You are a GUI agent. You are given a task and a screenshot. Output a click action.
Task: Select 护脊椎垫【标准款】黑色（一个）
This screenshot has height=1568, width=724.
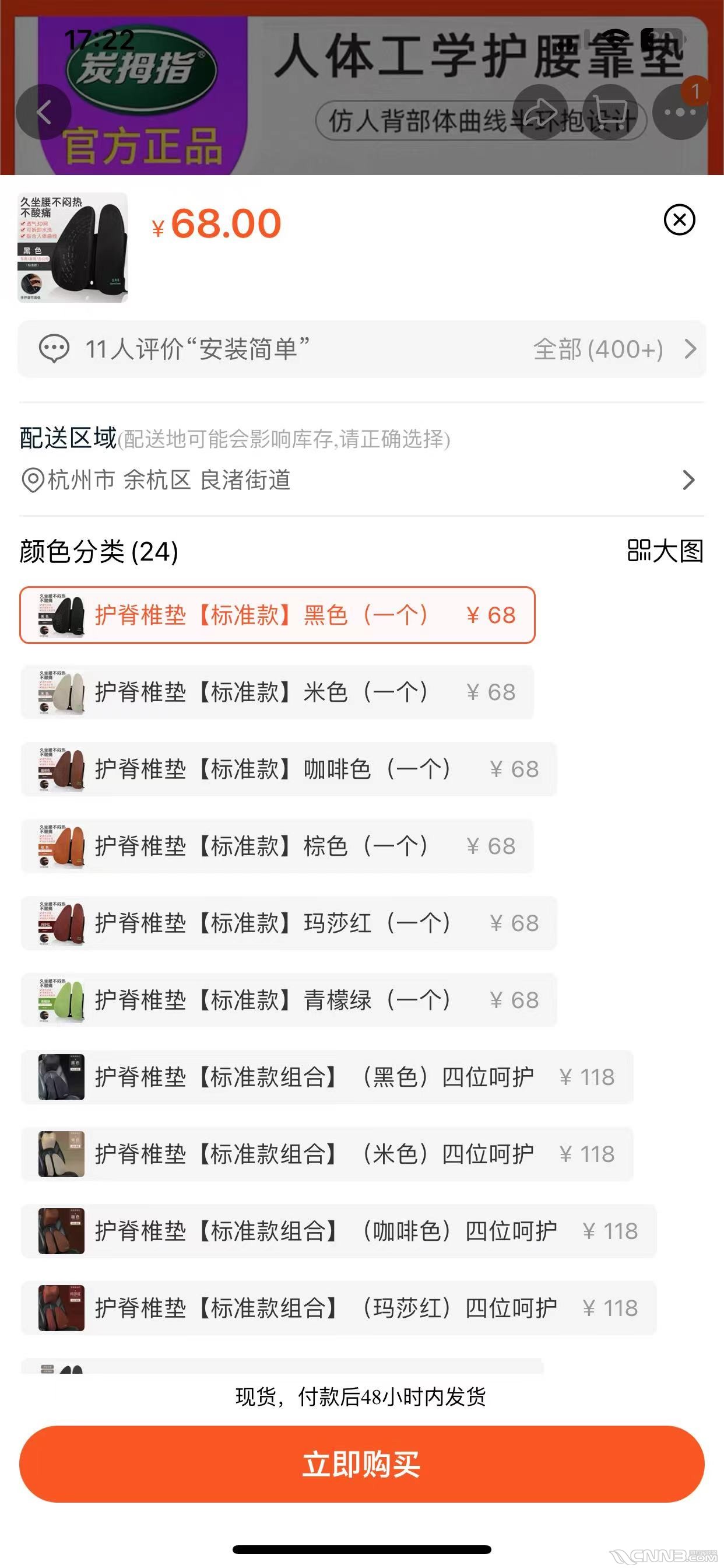pyautogui.click(x=277, y=615)
